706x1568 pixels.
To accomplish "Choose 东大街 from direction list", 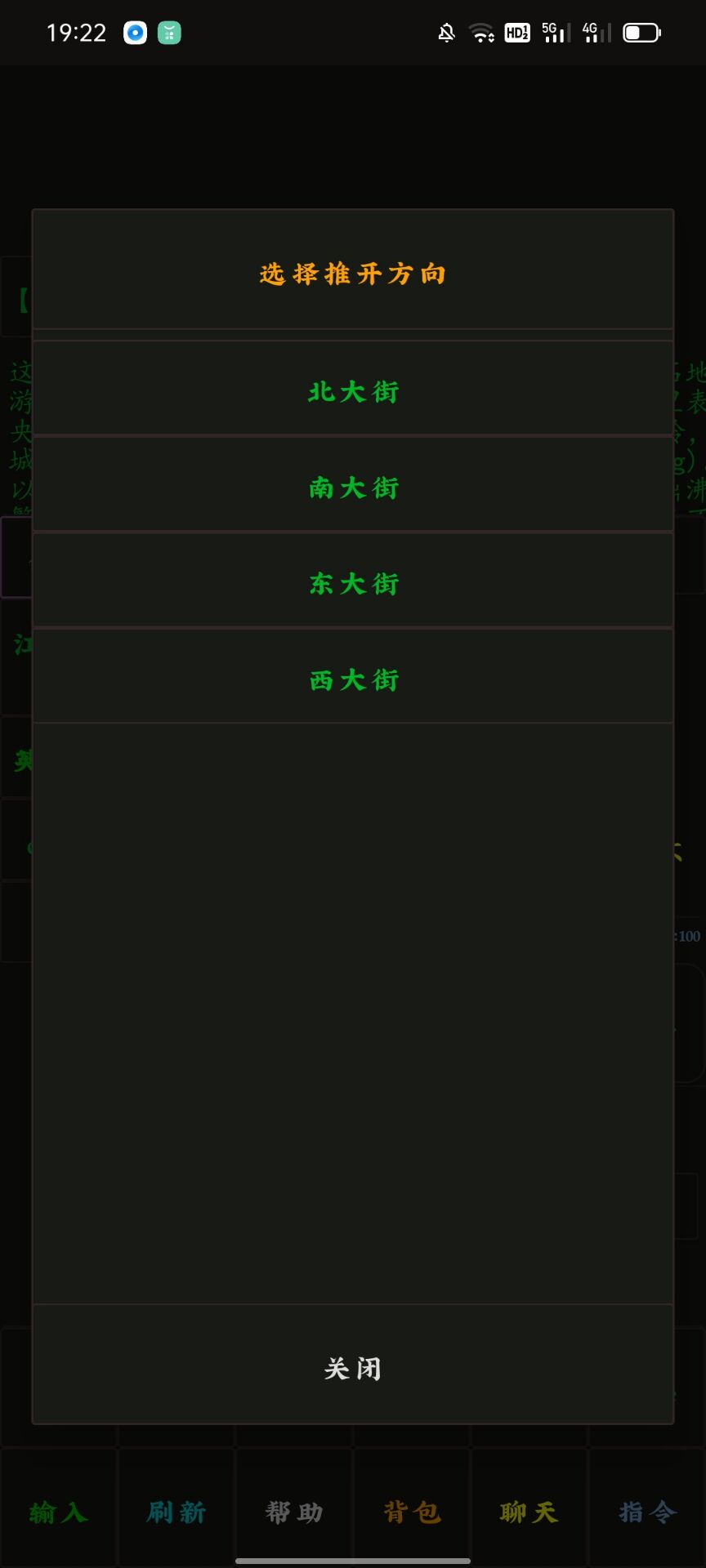I will 353,584.
